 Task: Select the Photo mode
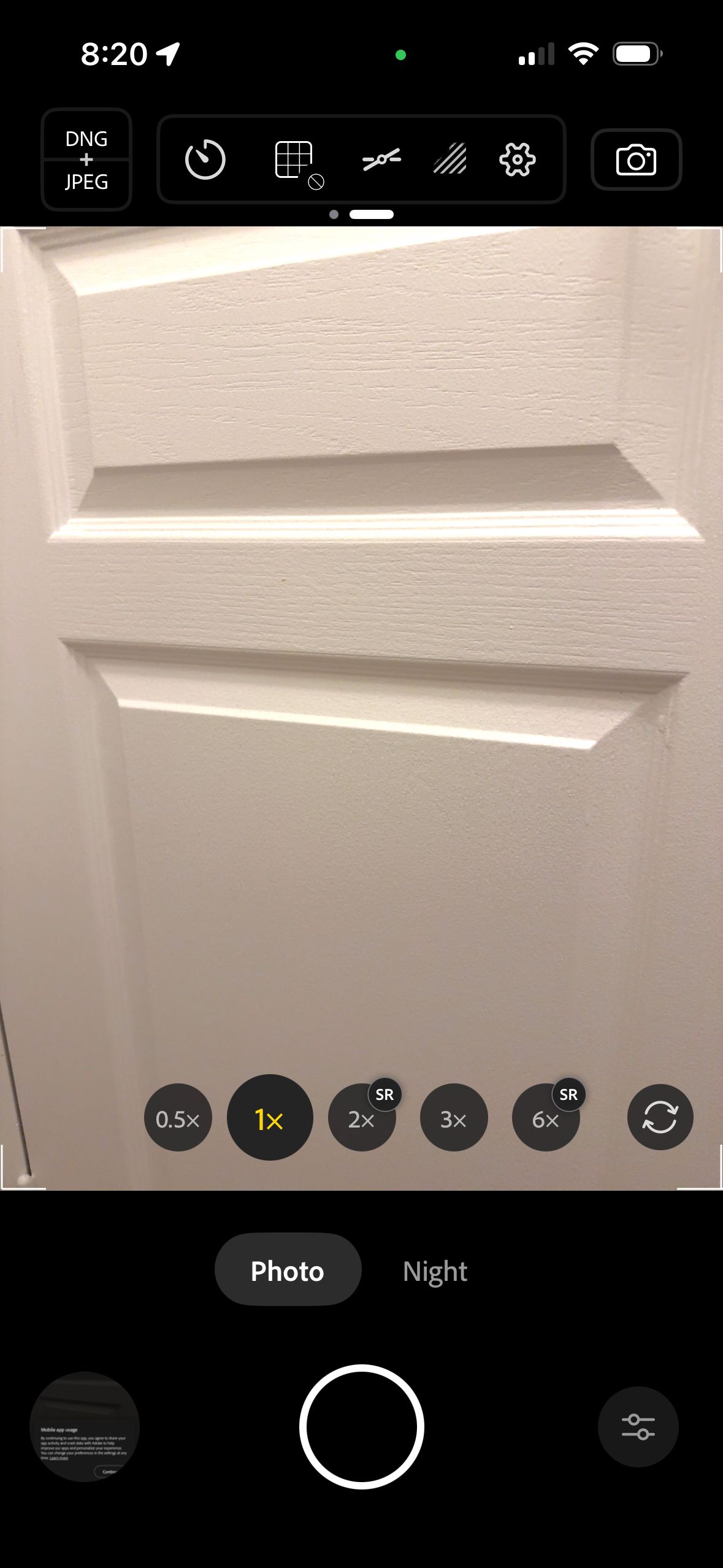(x=288, y=1271)
